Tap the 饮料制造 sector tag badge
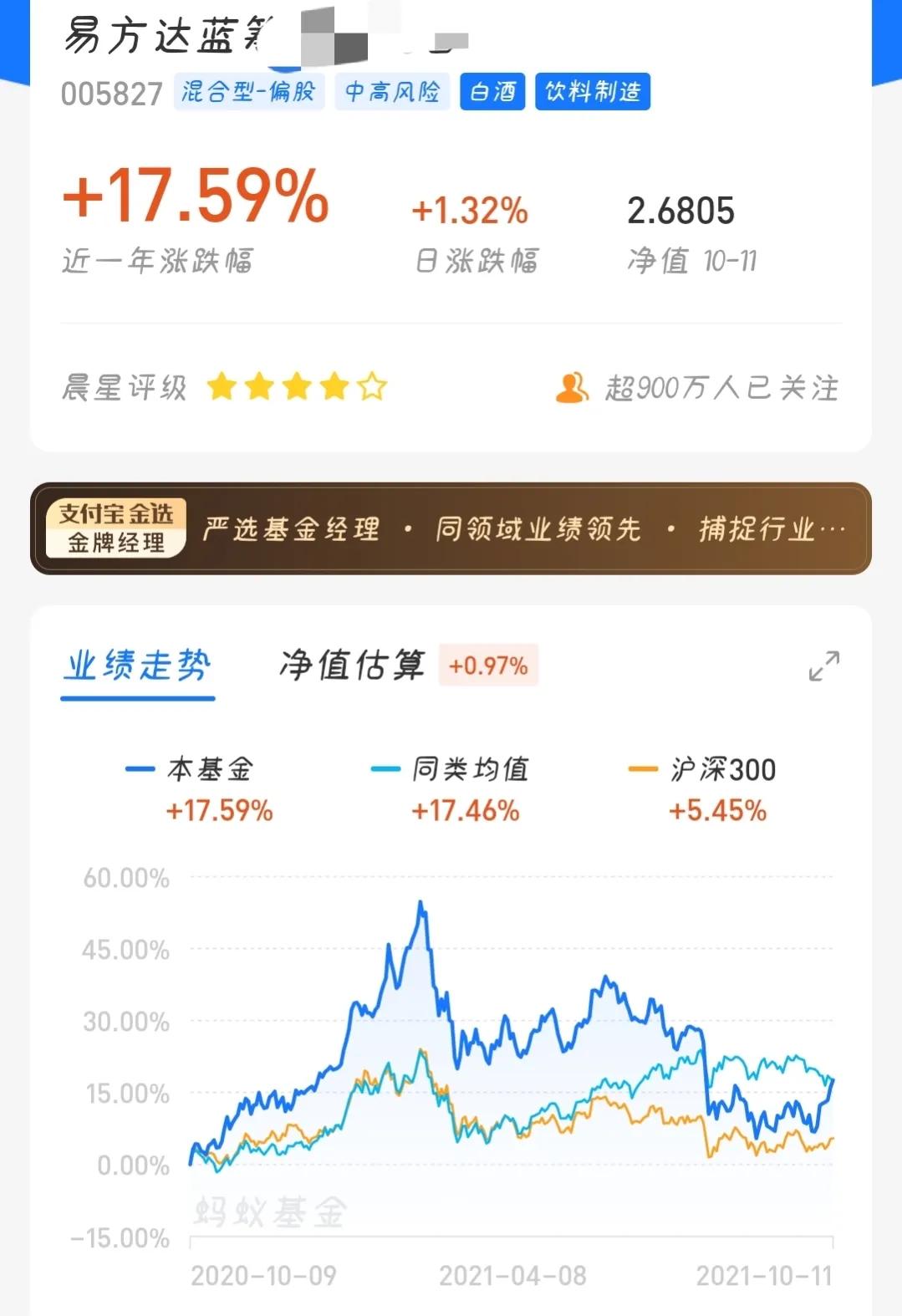 pos(593,92)
